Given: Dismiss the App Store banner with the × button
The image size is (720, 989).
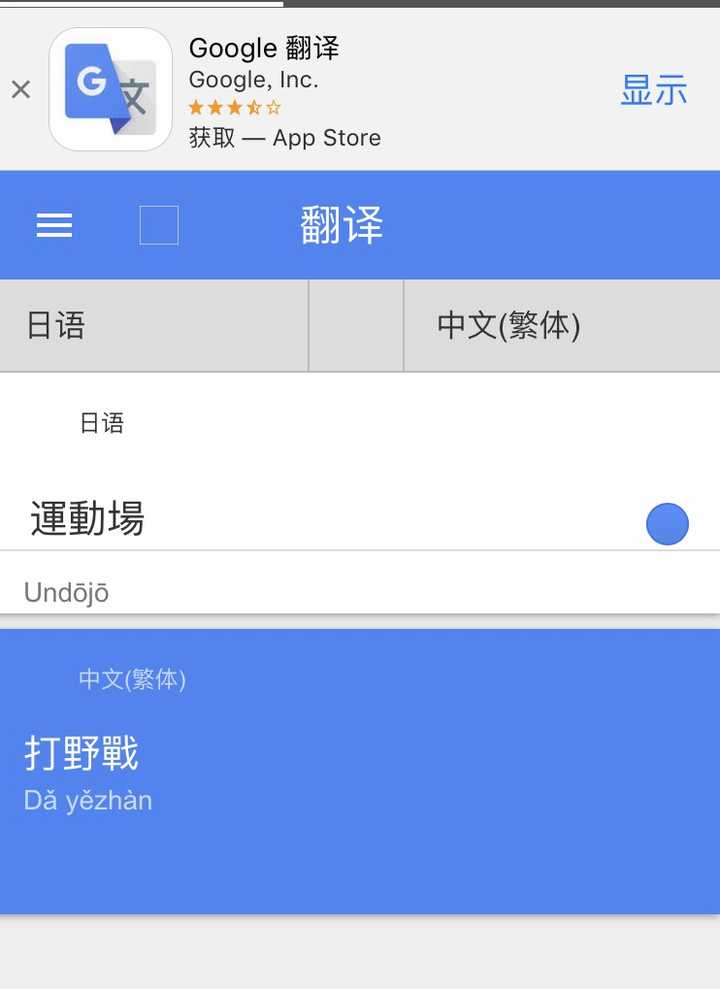Looking at the screenshot, I should pyautogui.click(x=21, y=90).
